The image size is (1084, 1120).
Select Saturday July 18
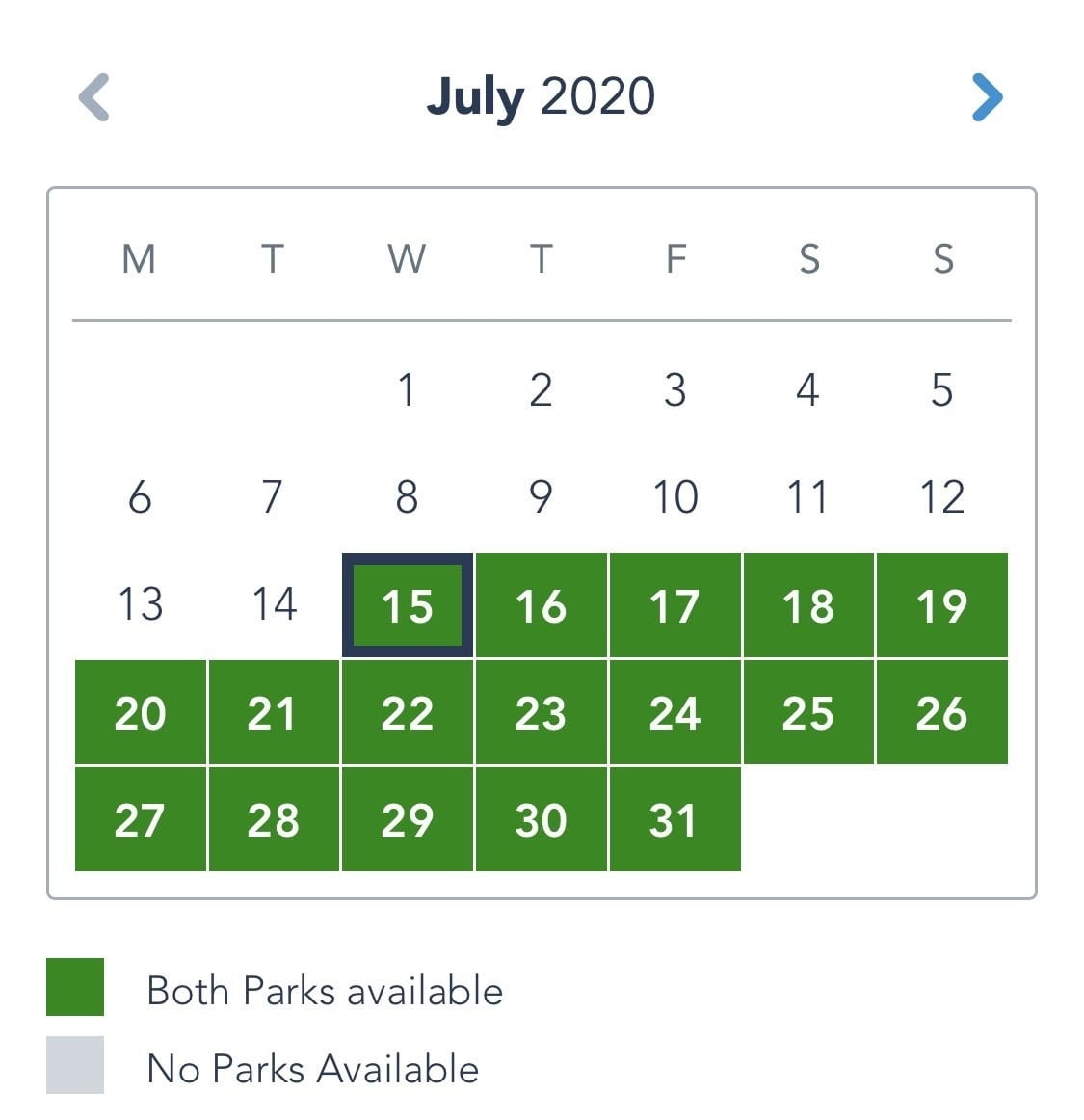pyautogui.click(x=808, y=606)
